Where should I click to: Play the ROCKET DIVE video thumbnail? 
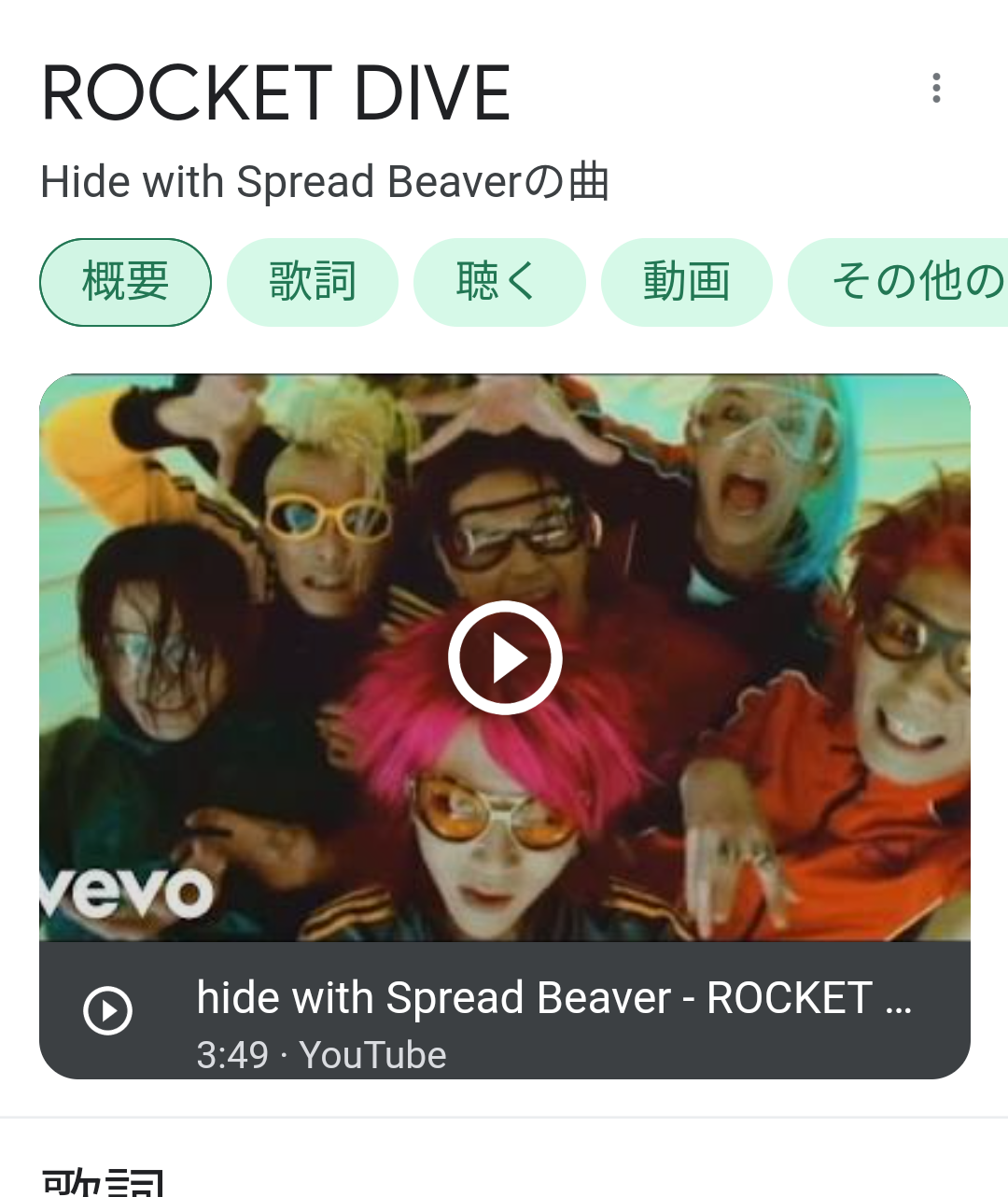pos(505,657)
